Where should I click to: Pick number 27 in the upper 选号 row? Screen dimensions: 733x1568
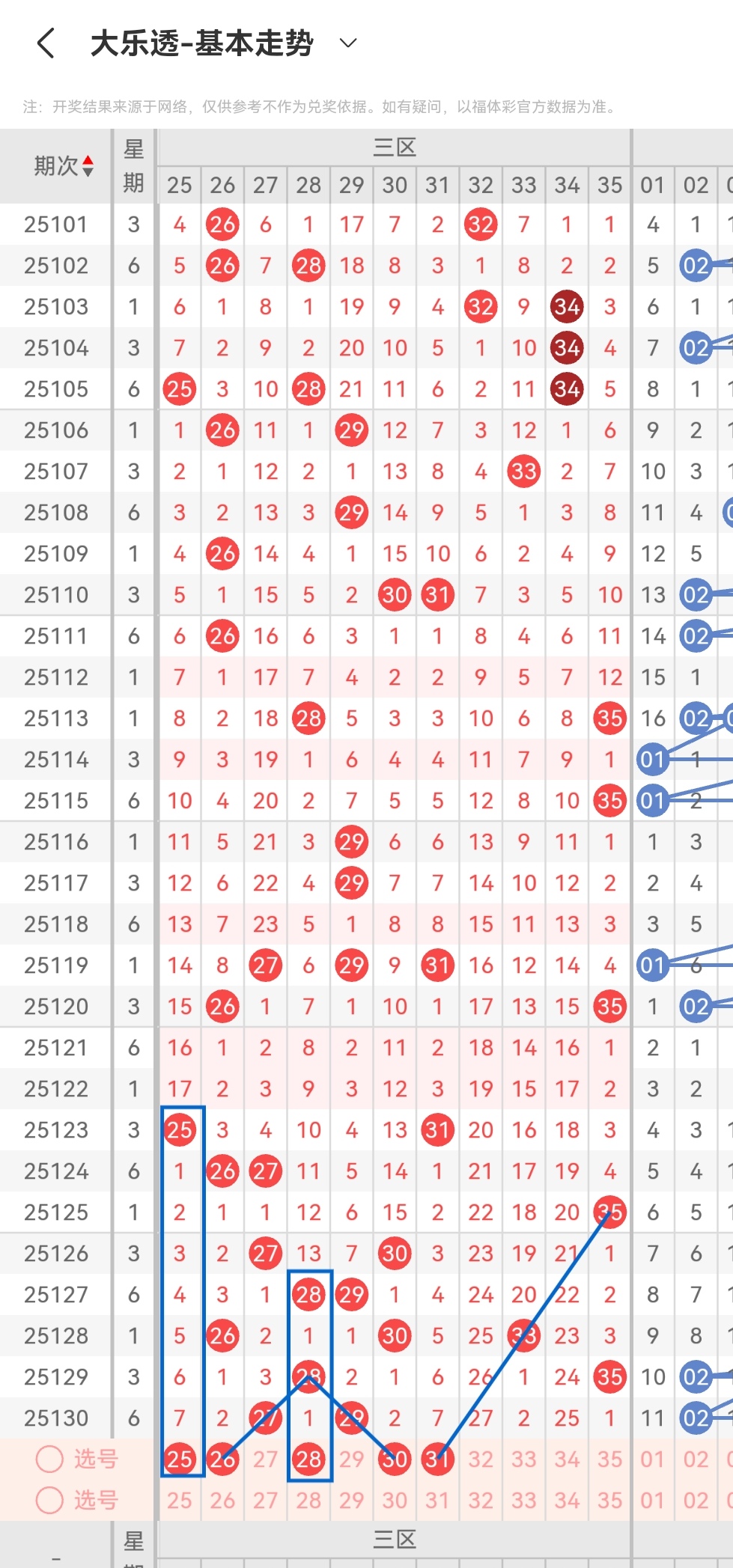[265, 1459]
